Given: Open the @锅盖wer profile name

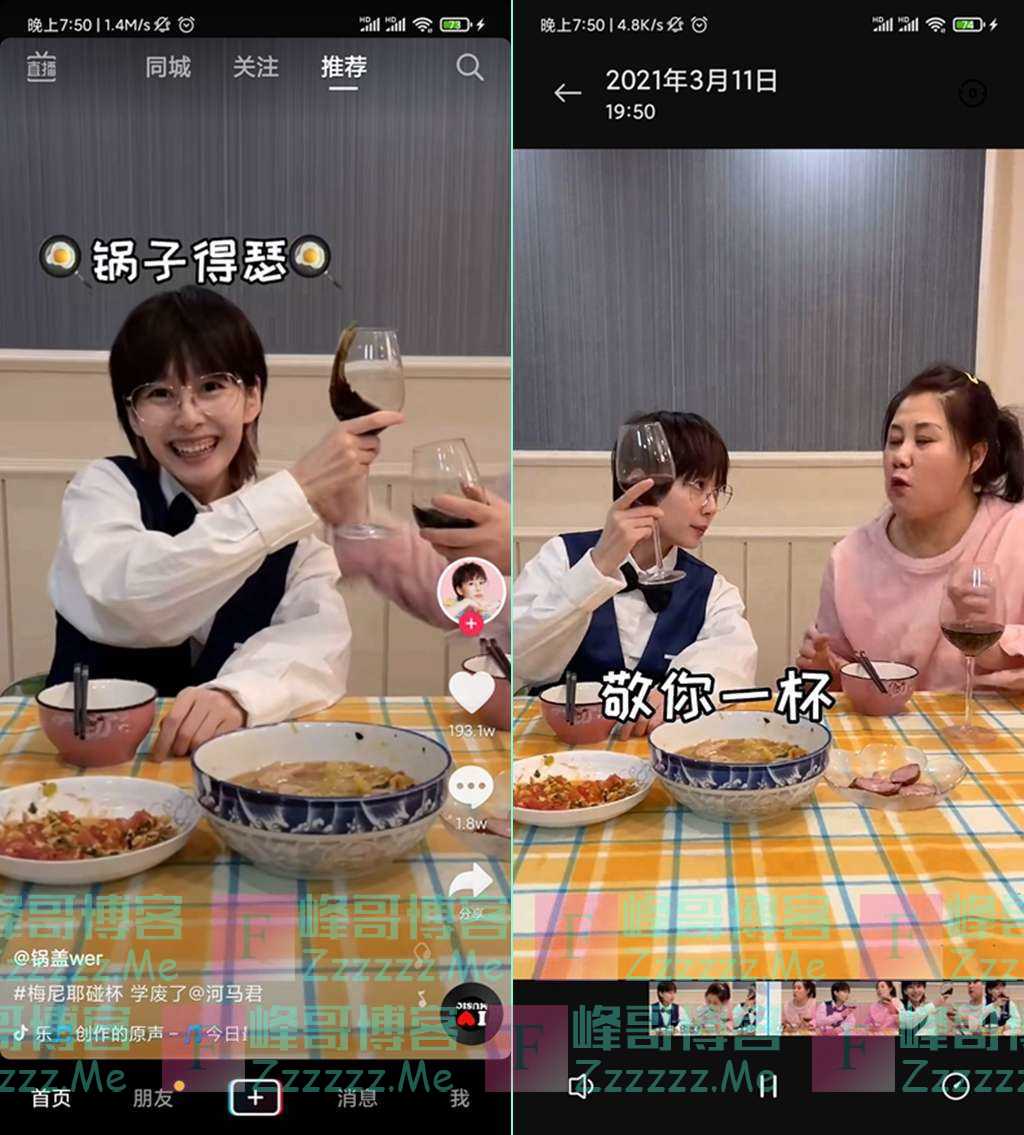Looking at the screenshot, I should 58,958.
